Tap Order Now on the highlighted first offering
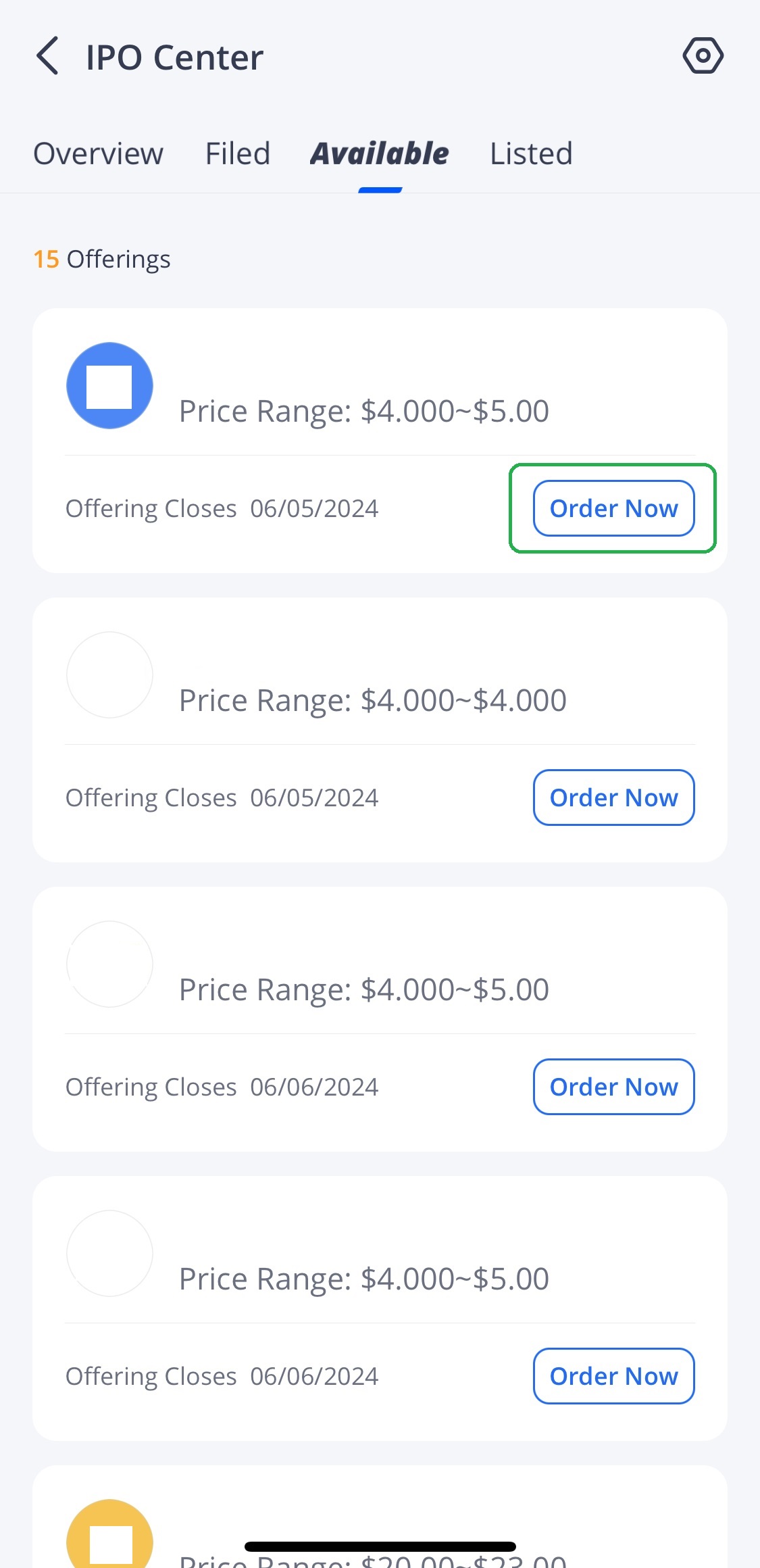The image size is (760, 1568). tap(613, 508)
